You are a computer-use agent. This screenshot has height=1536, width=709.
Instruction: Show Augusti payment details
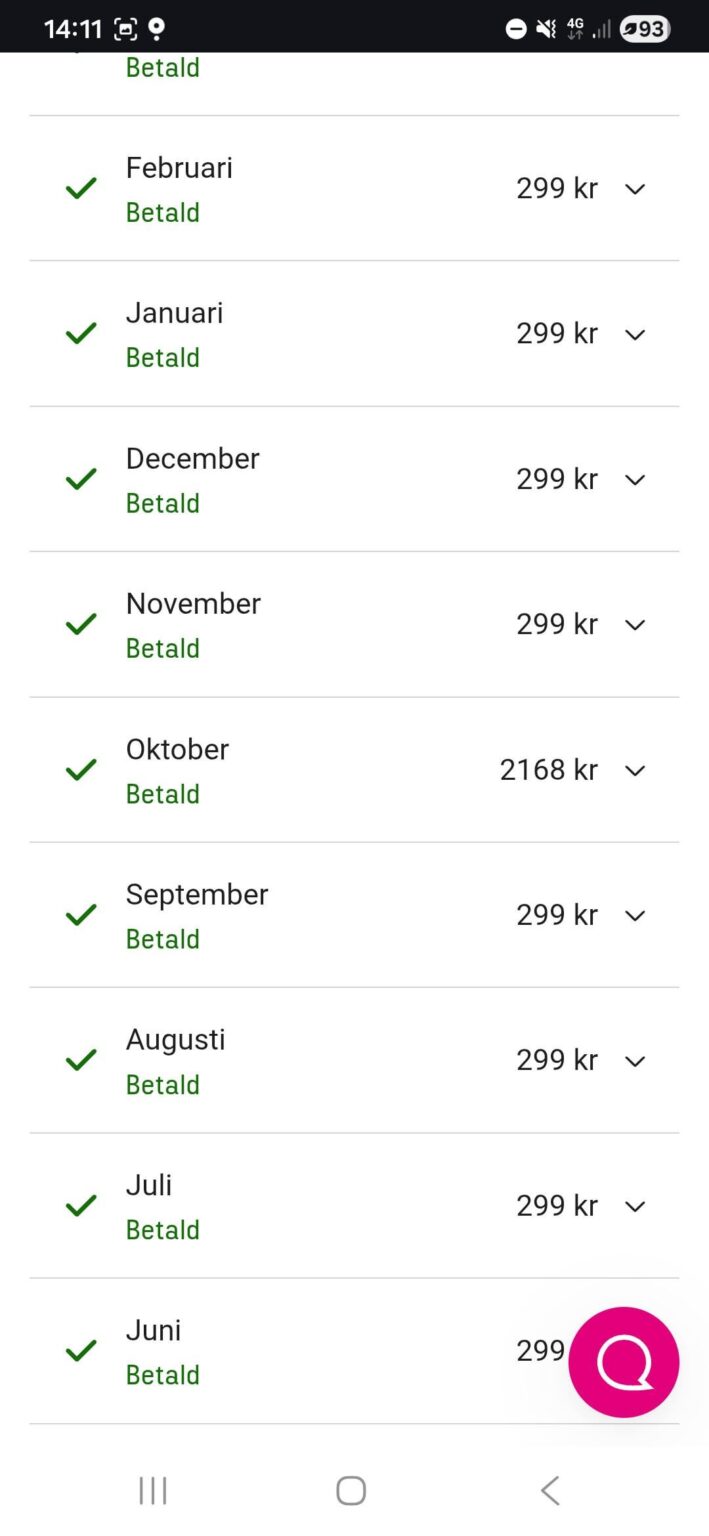click(634, 1061)
